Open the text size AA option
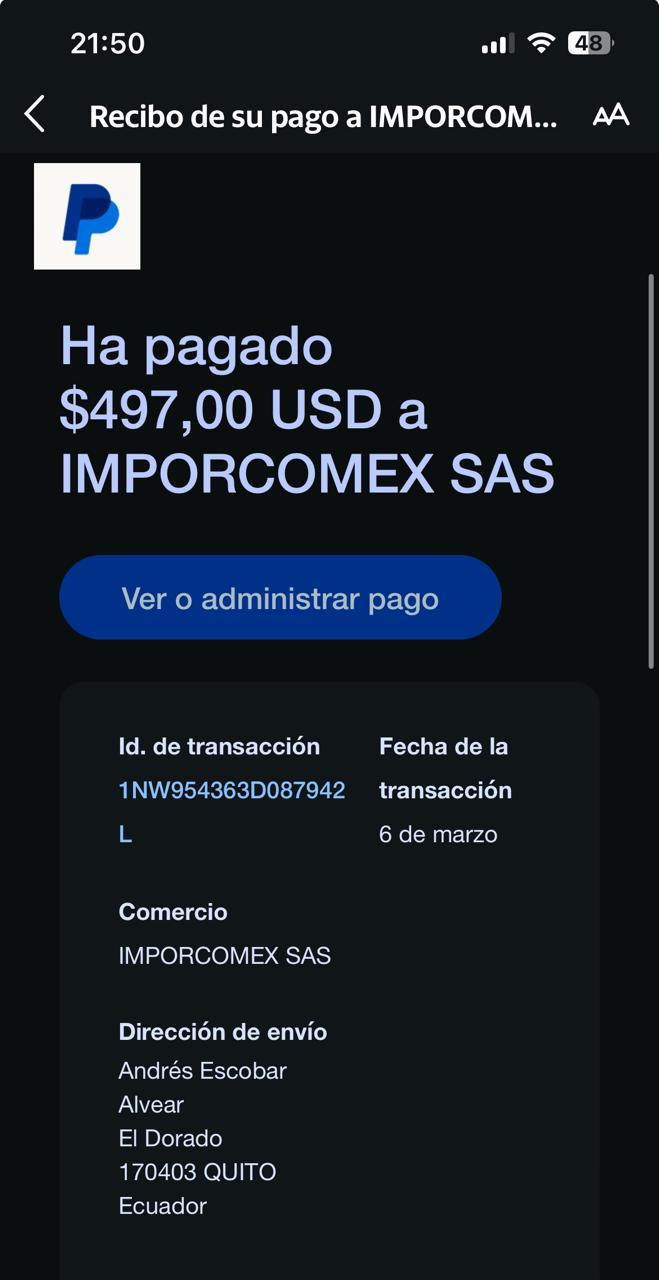Viewport: 659px width, 1280px height. (x=610, y=115)
